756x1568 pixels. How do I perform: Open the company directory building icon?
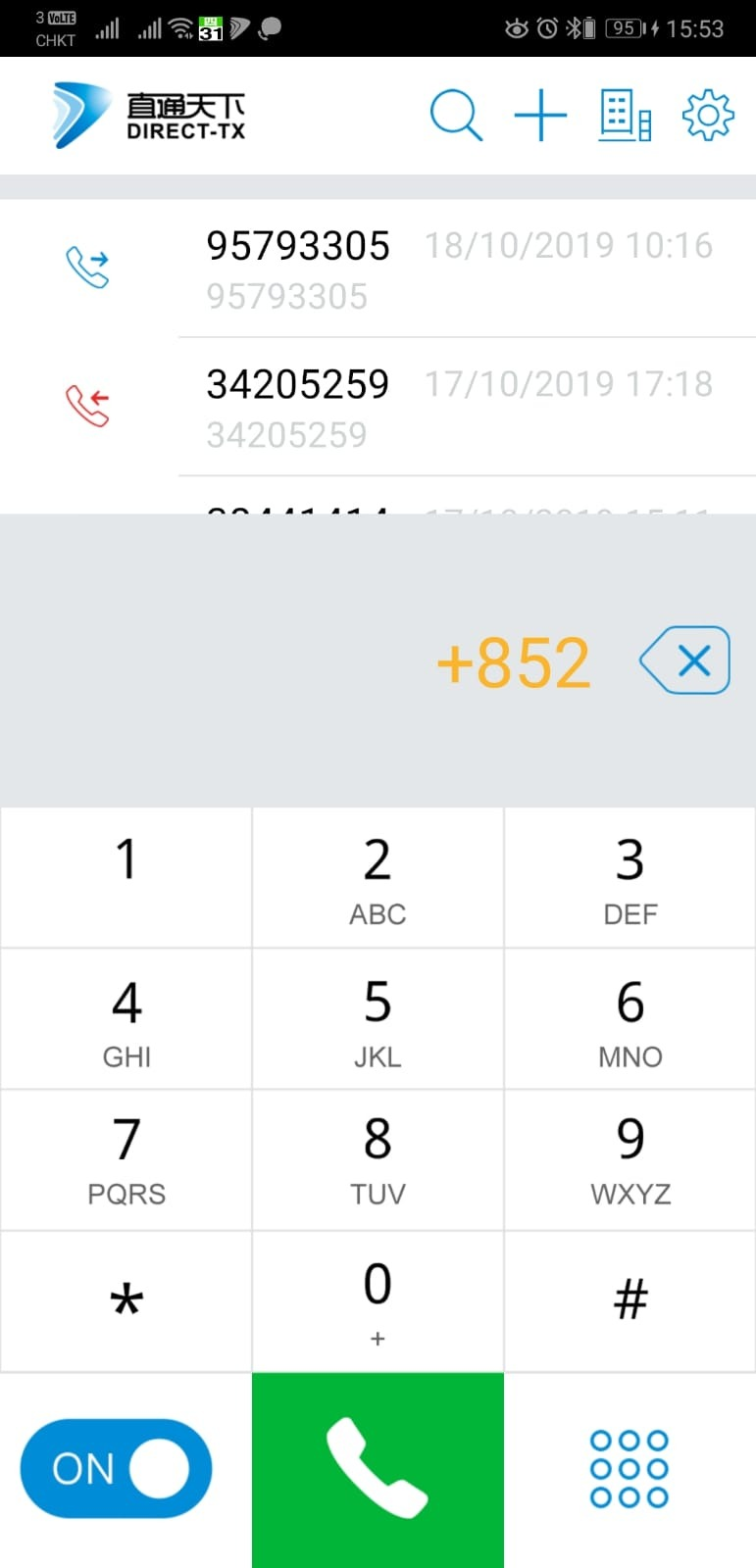(625, 116)
